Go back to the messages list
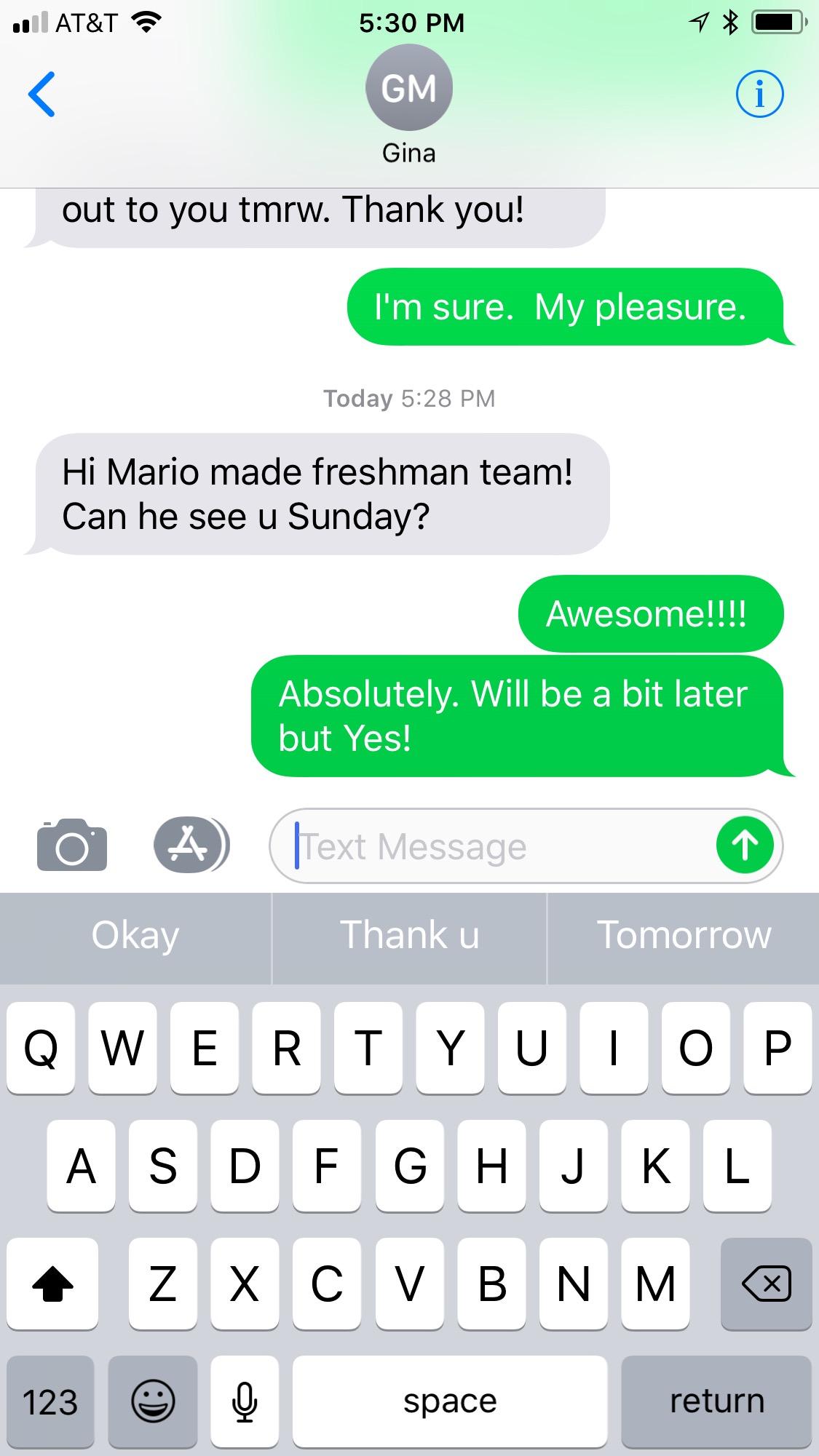The image size is (819, 1456). point(41,95)
